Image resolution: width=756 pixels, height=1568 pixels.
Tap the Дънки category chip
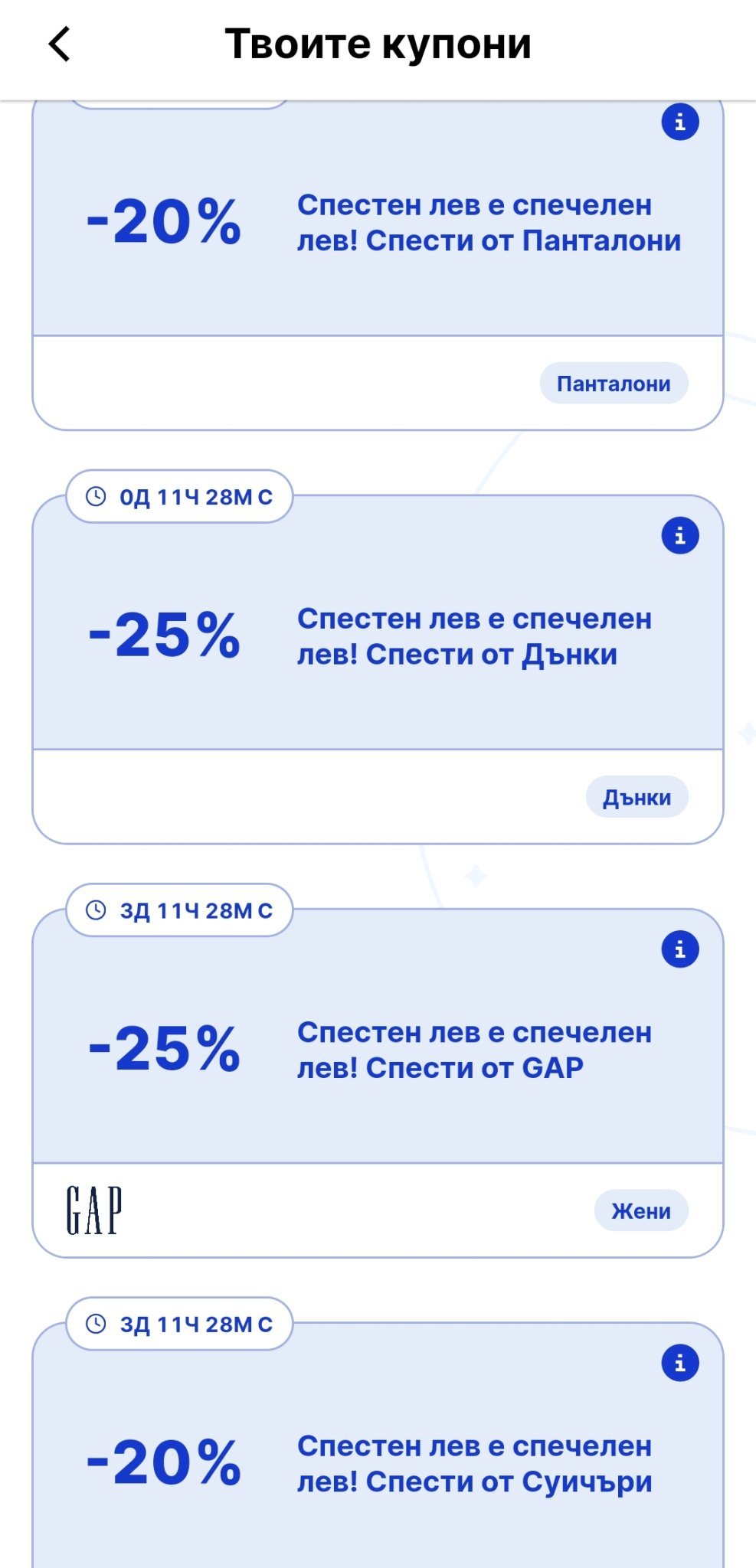[x=637, y=797]
